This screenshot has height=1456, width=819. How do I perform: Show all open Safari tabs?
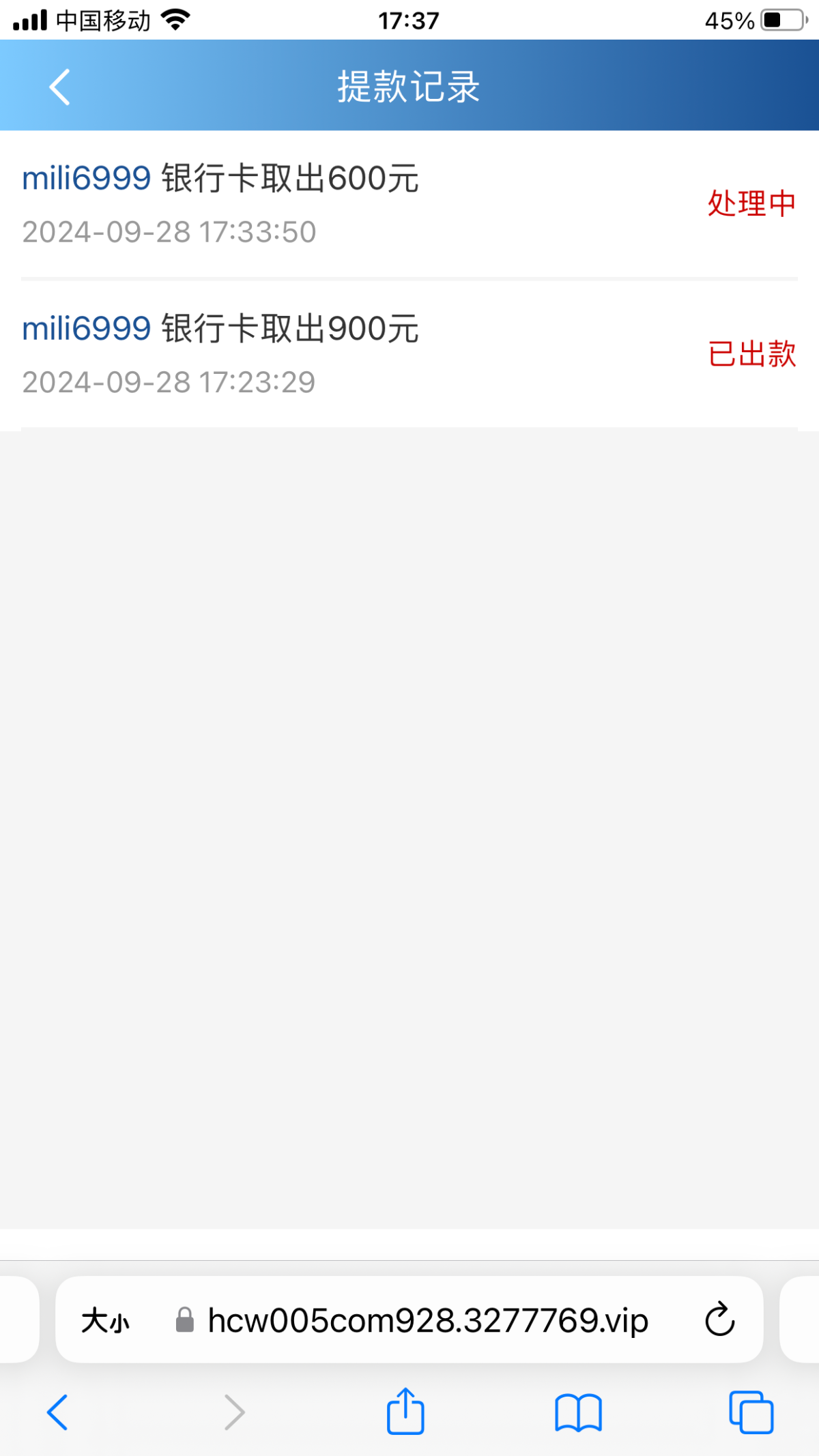point(751,1412)
